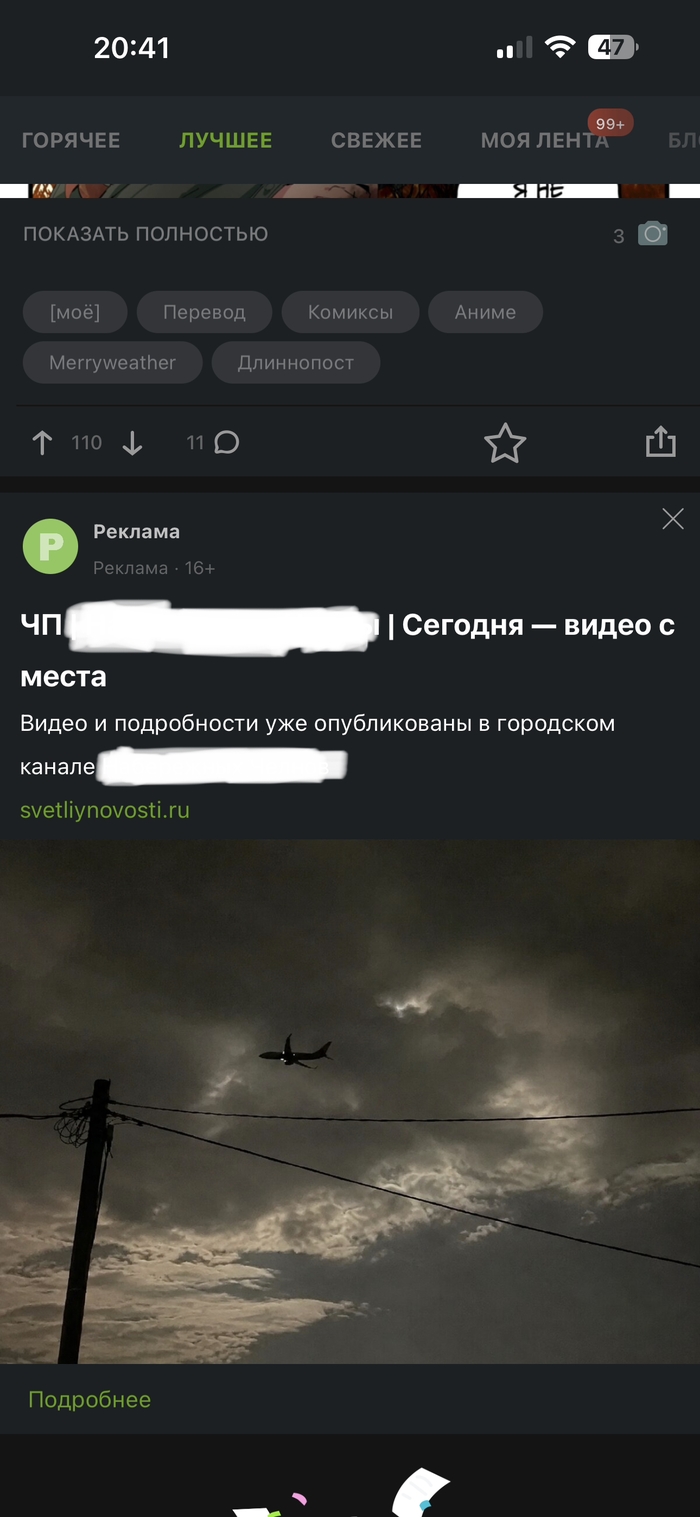Viewport: 700px width, 1517px height.
Task: Select the Длиннопост tag
Action: (x=296, y=362)
